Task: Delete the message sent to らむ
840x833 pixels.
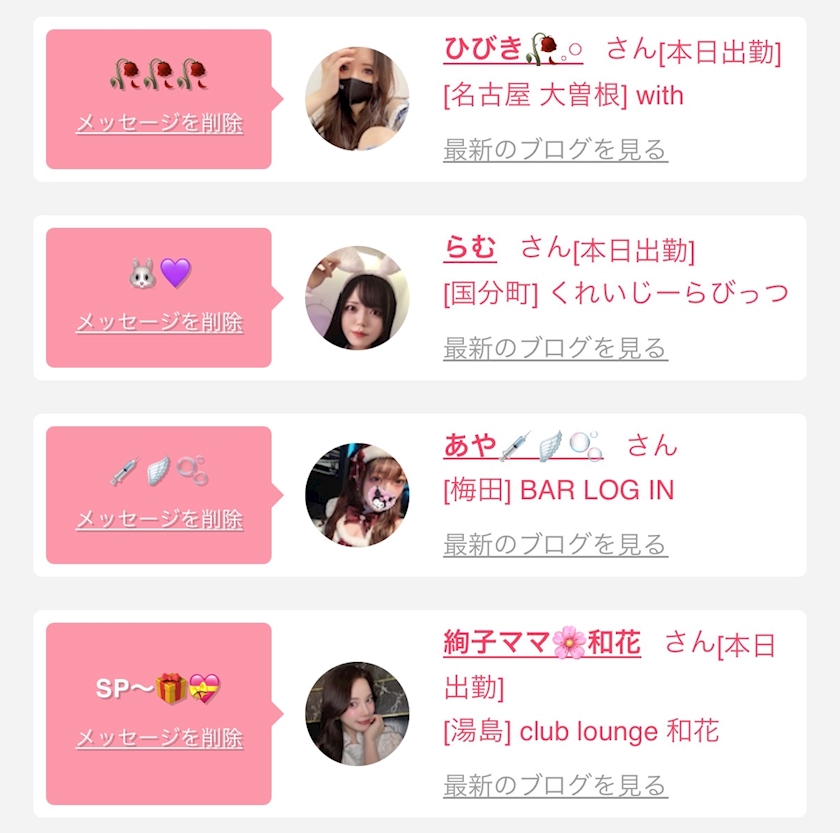Action: 160,322
